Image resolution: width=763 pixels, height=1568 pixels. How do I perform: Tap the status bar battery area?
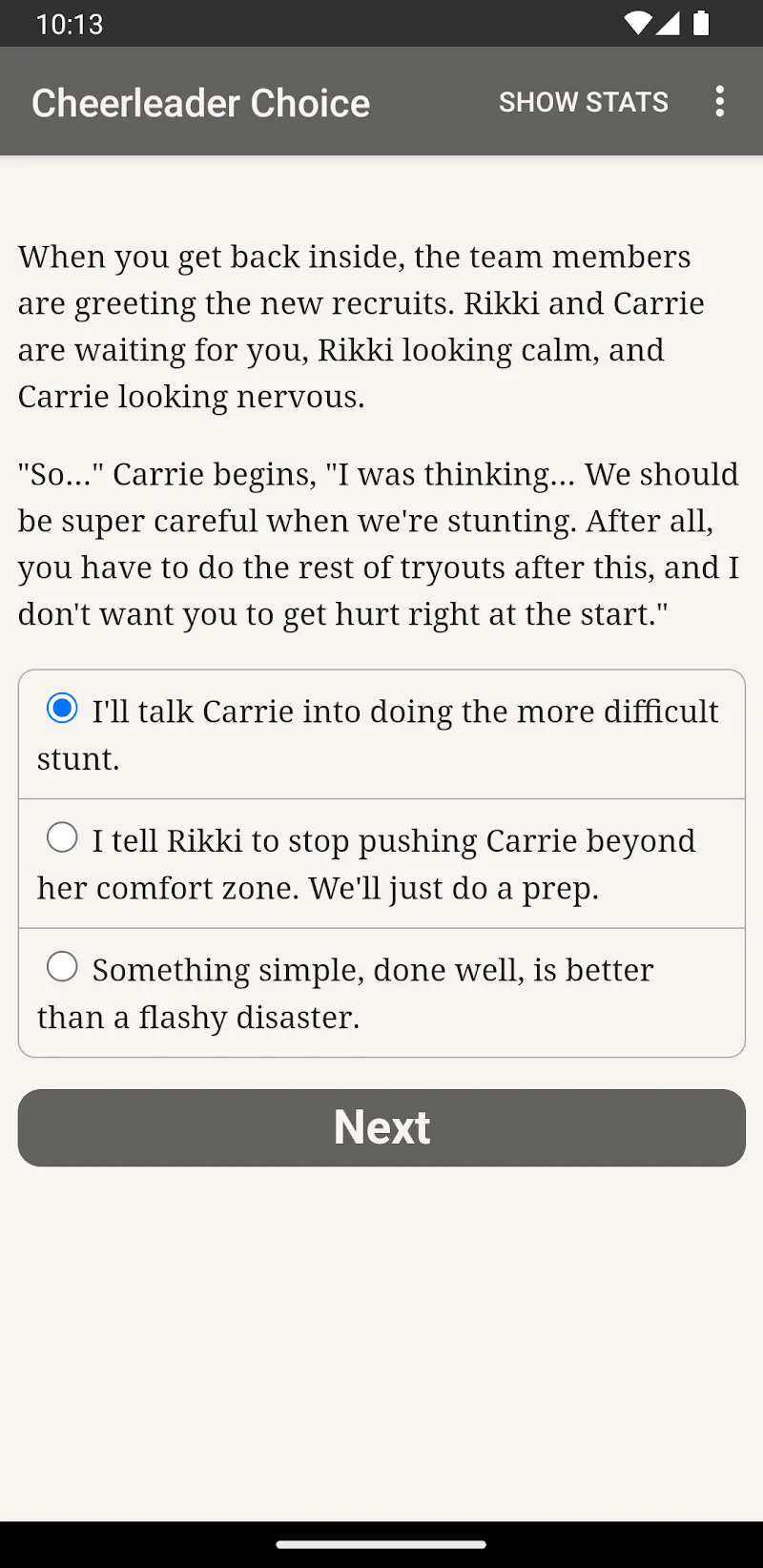(x=702, y=24)
